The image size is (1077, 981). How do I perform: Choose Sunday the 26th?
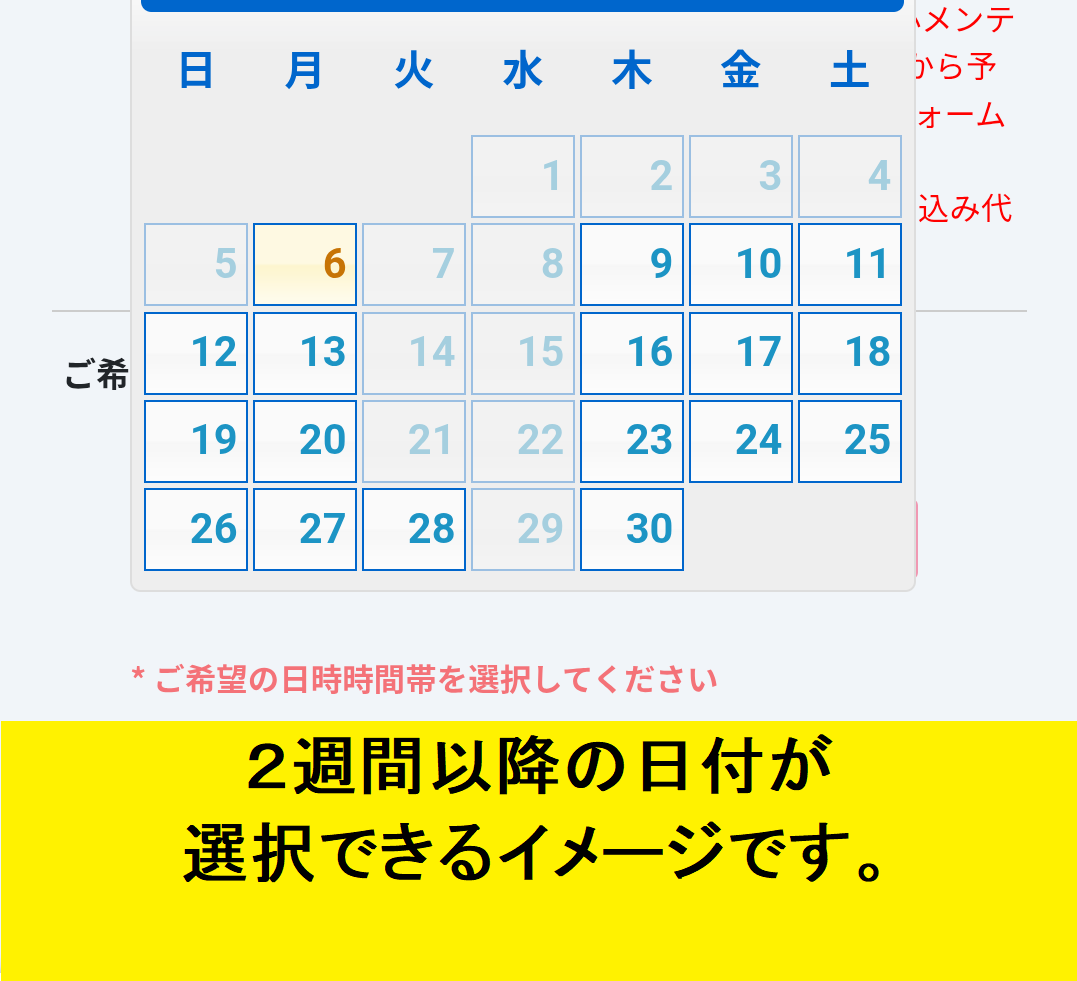(x=196, y=529)
